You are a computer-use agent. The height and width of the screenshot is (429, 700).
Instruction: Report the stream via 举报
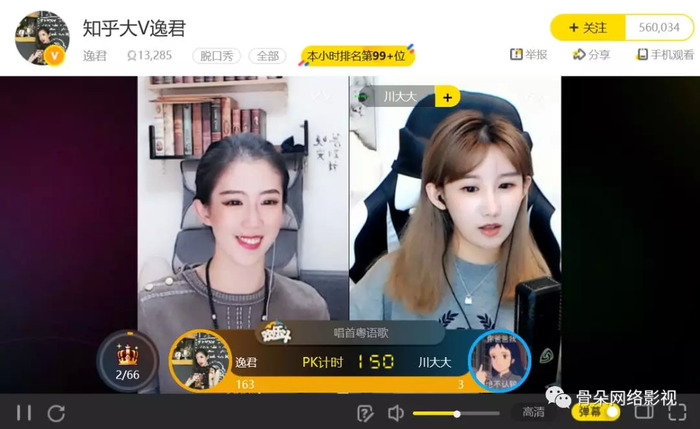[529, 55]
